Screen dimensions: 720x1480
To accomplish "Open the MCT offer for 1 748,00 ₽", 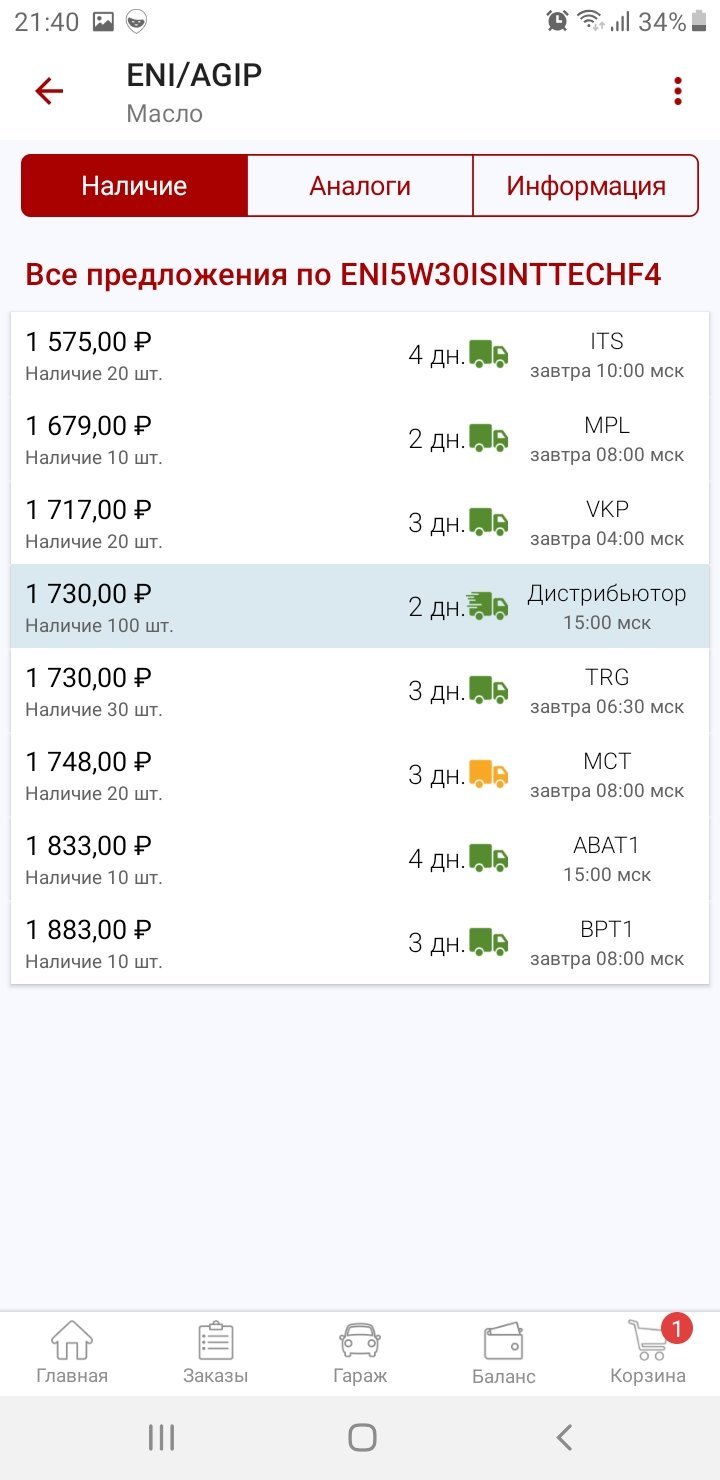I will pos(360,775).
